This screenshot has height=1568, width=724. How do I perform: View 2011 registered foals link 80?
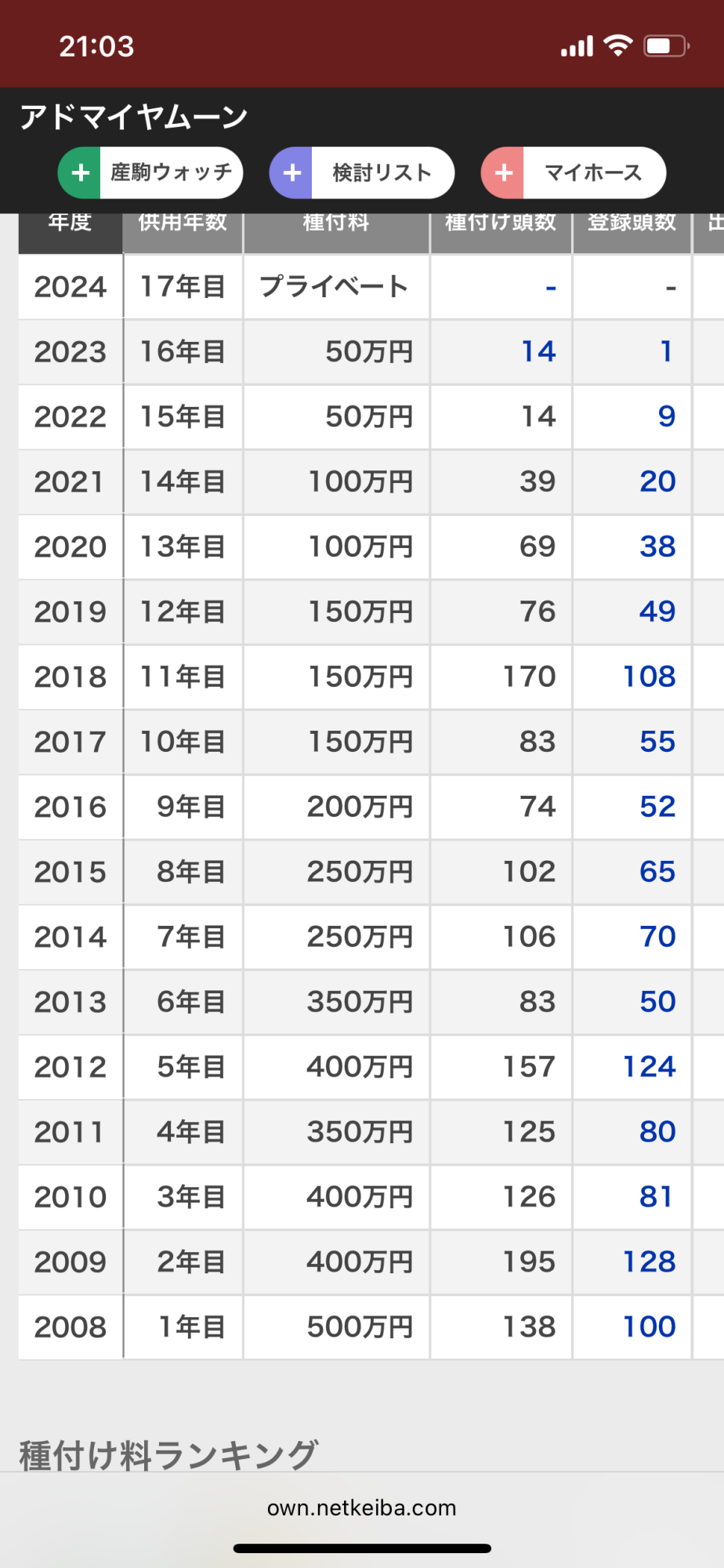pos(657,1133)
